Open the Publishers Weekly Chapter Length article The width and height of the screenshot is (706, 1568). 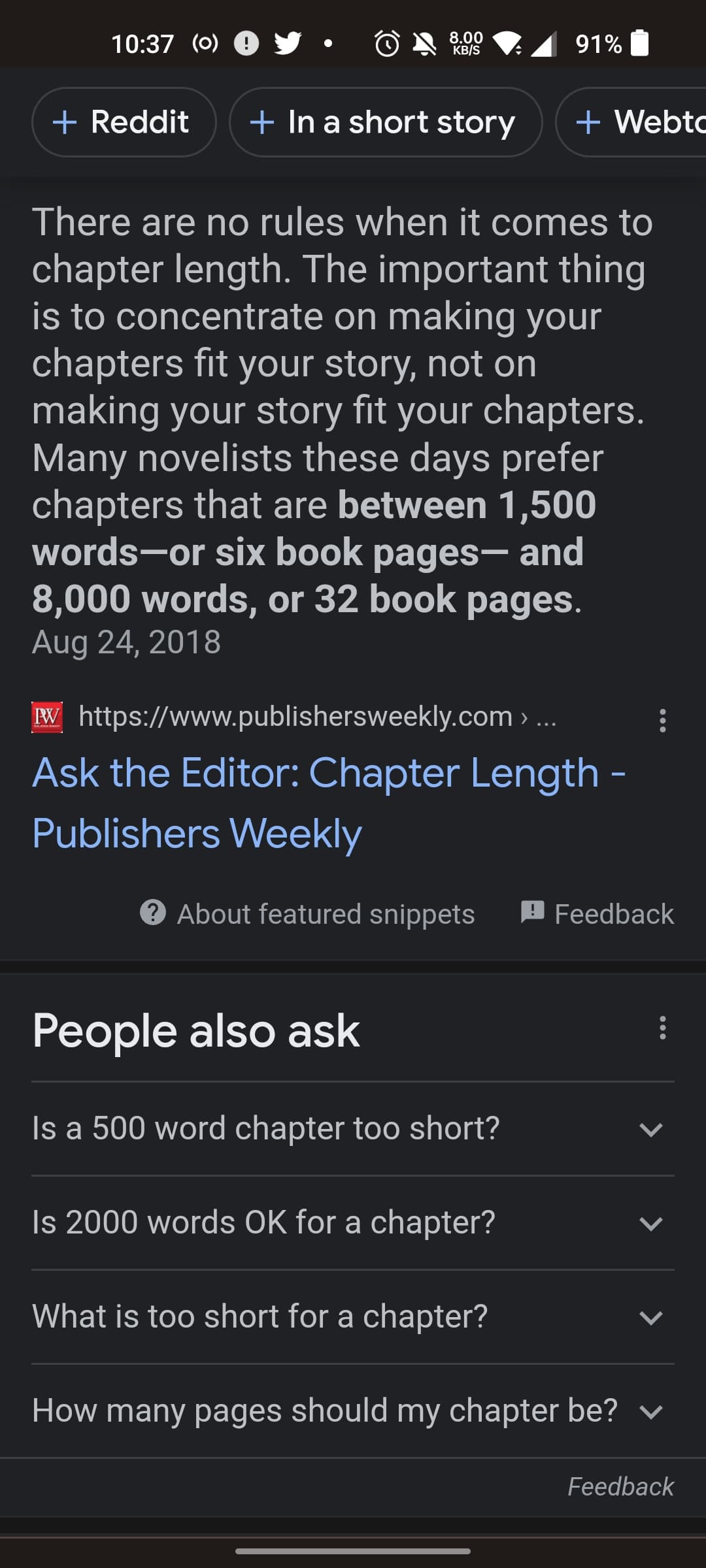(328, 802)
